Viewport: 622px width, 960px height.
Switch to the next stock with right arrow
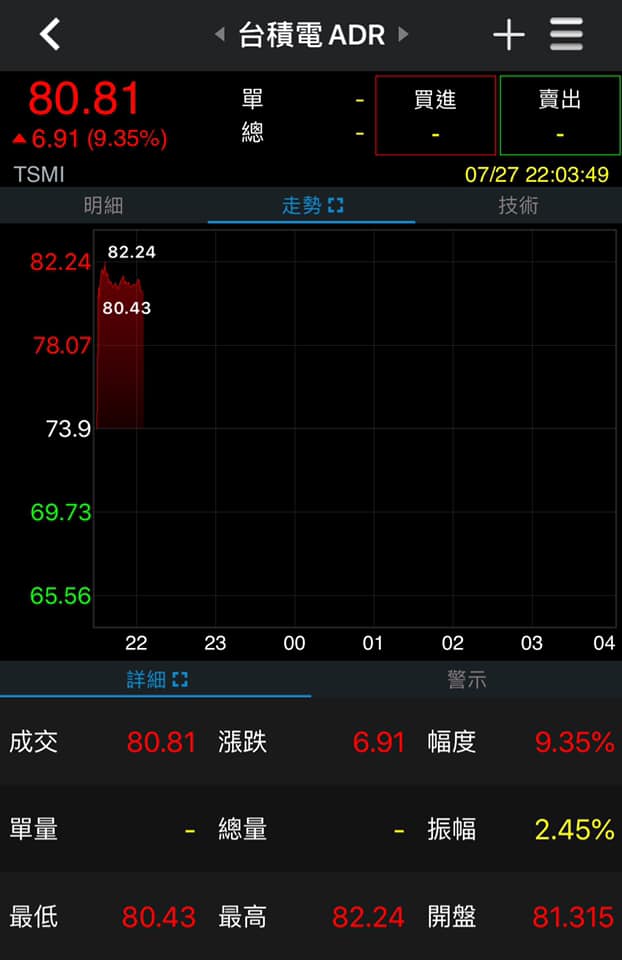click(403, 34)
